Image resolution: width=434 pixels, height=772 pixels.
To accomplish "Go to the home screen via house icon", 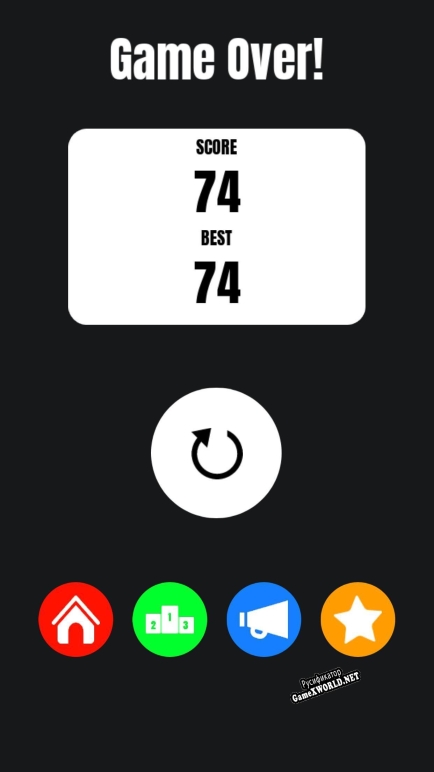I will coord(76,619).
